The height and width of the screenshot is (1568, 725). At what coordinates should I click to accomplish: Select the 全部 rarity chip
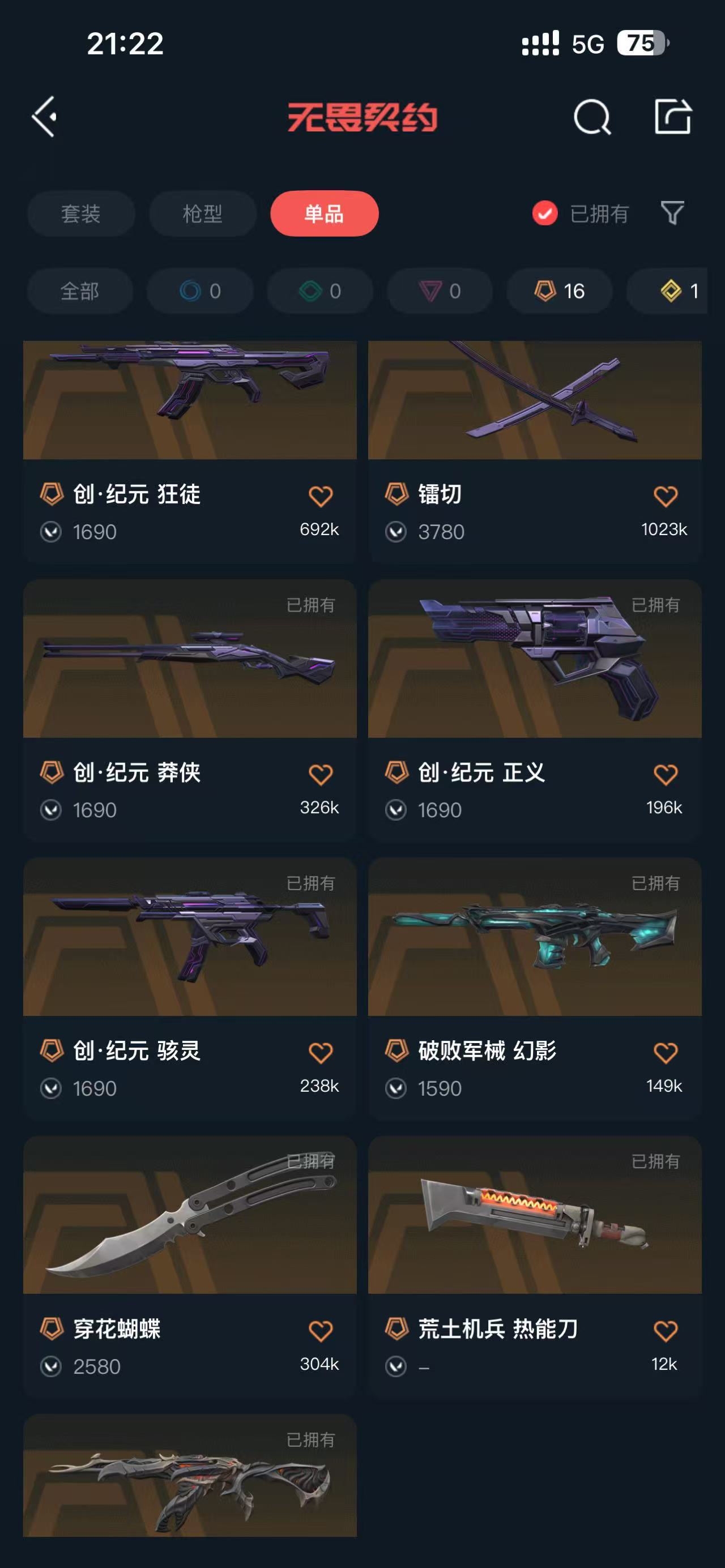pyautogui.click(x=80, y=291)
